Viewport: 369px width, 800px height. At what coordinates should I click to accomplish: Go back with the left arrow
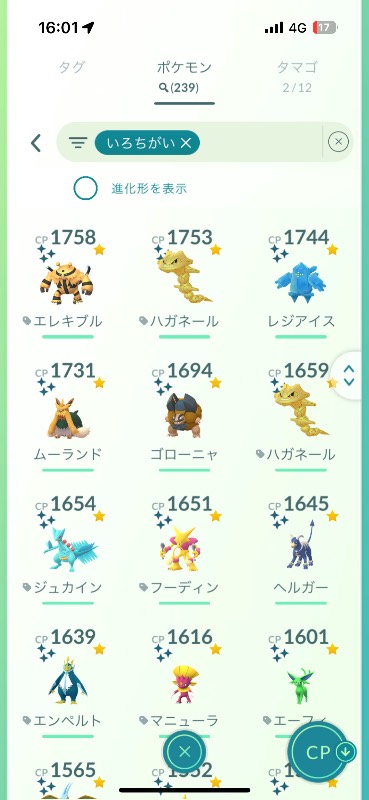36,143
